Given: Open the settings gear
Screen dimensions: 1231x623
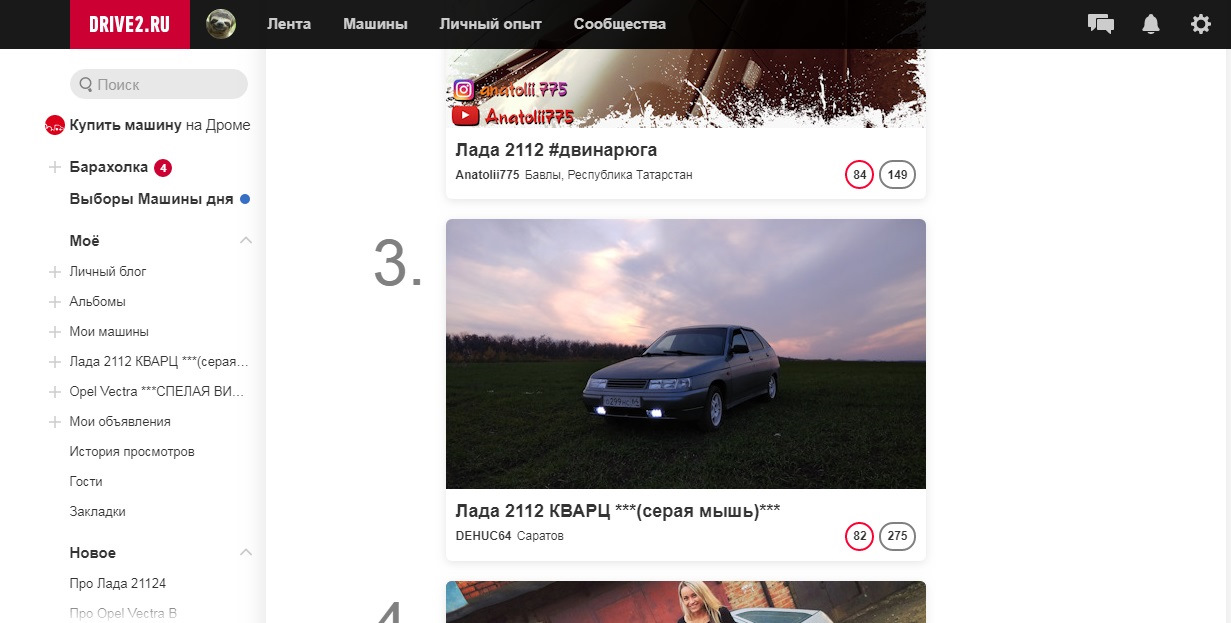Looking at the screenshot, I should [x=1201, y=24].
